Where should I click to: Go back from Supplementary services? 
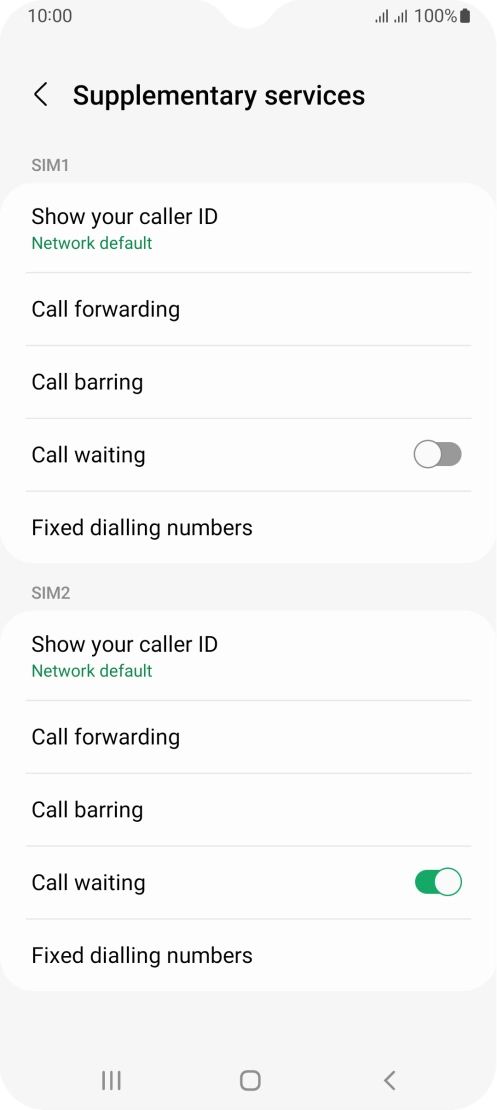click(x=41, y=95)
